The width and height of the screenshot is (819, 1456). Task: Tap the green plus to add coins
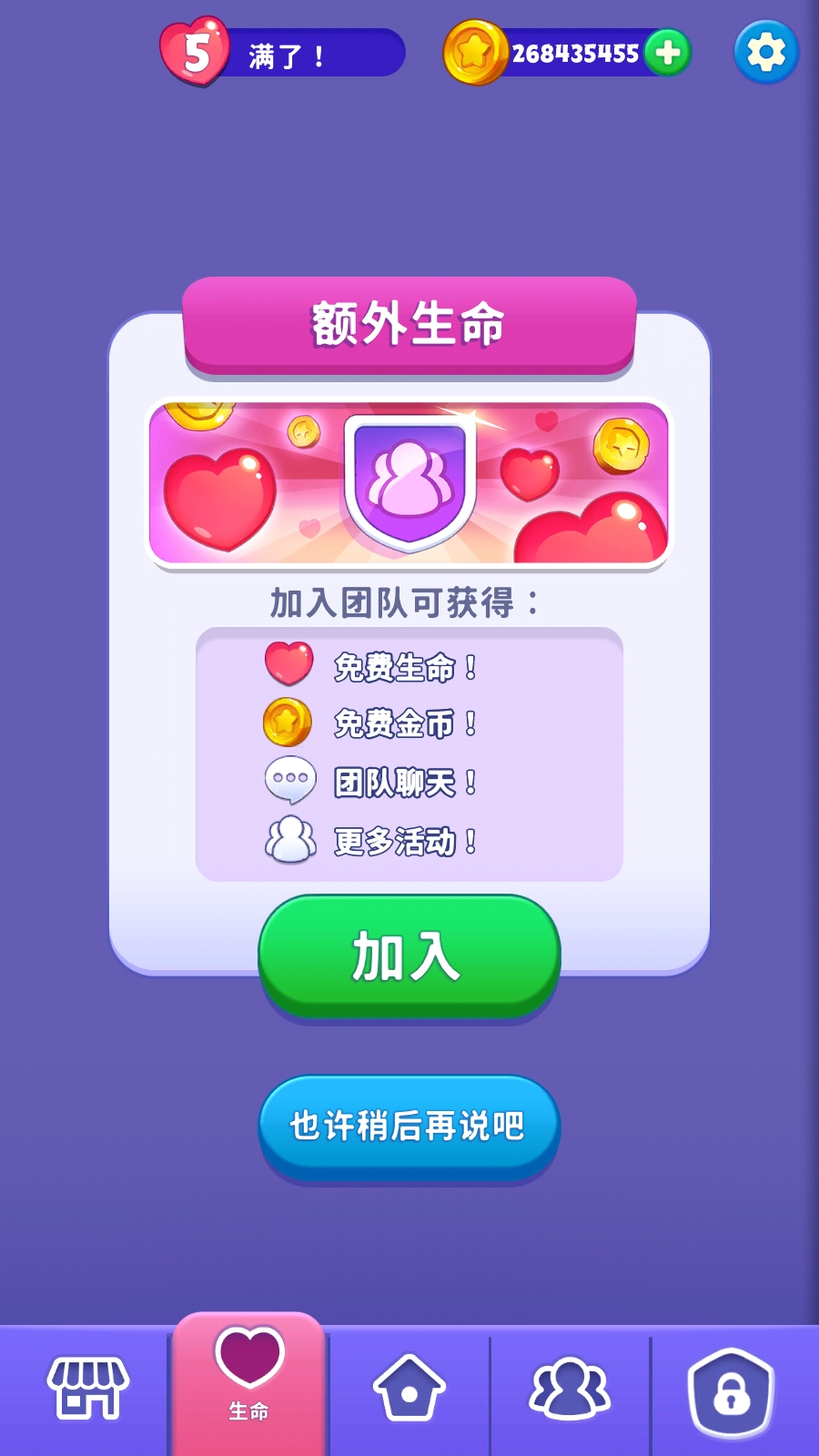pyautogui.click(x=667, y=53)
